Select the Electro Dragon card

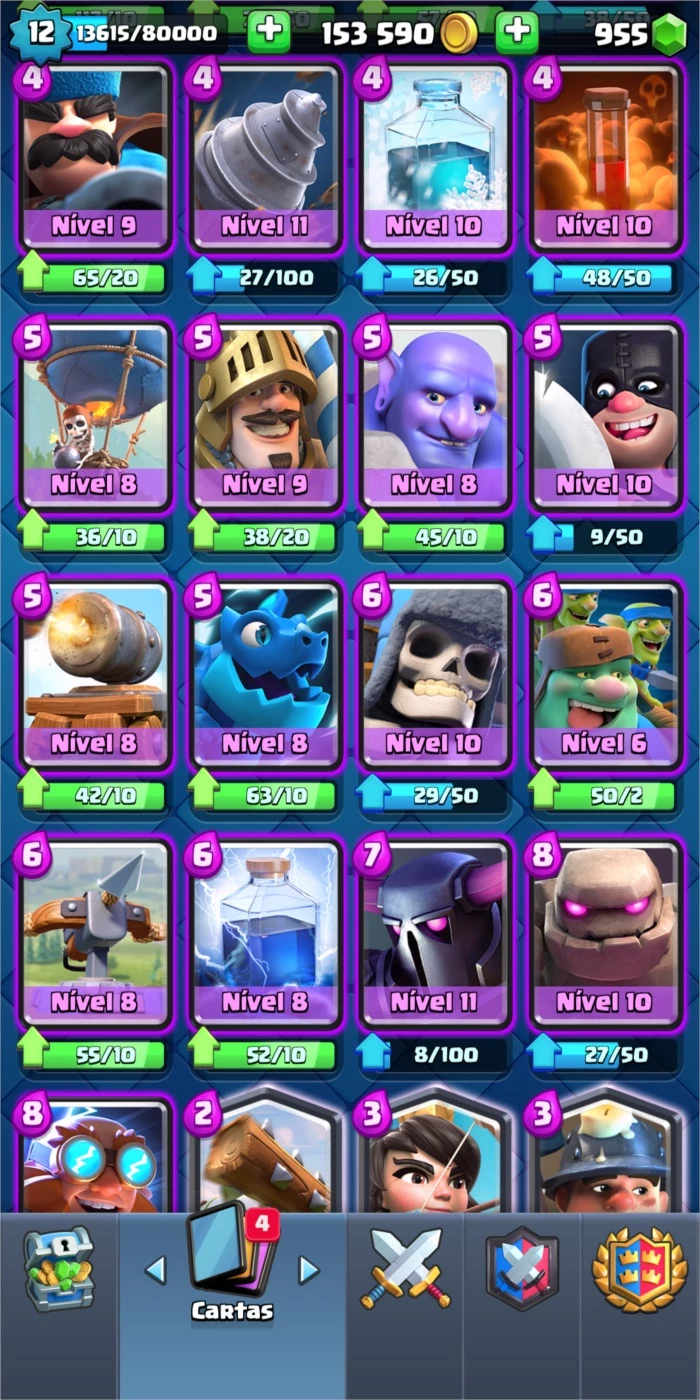pyautogui.click(x=264, y=675)
